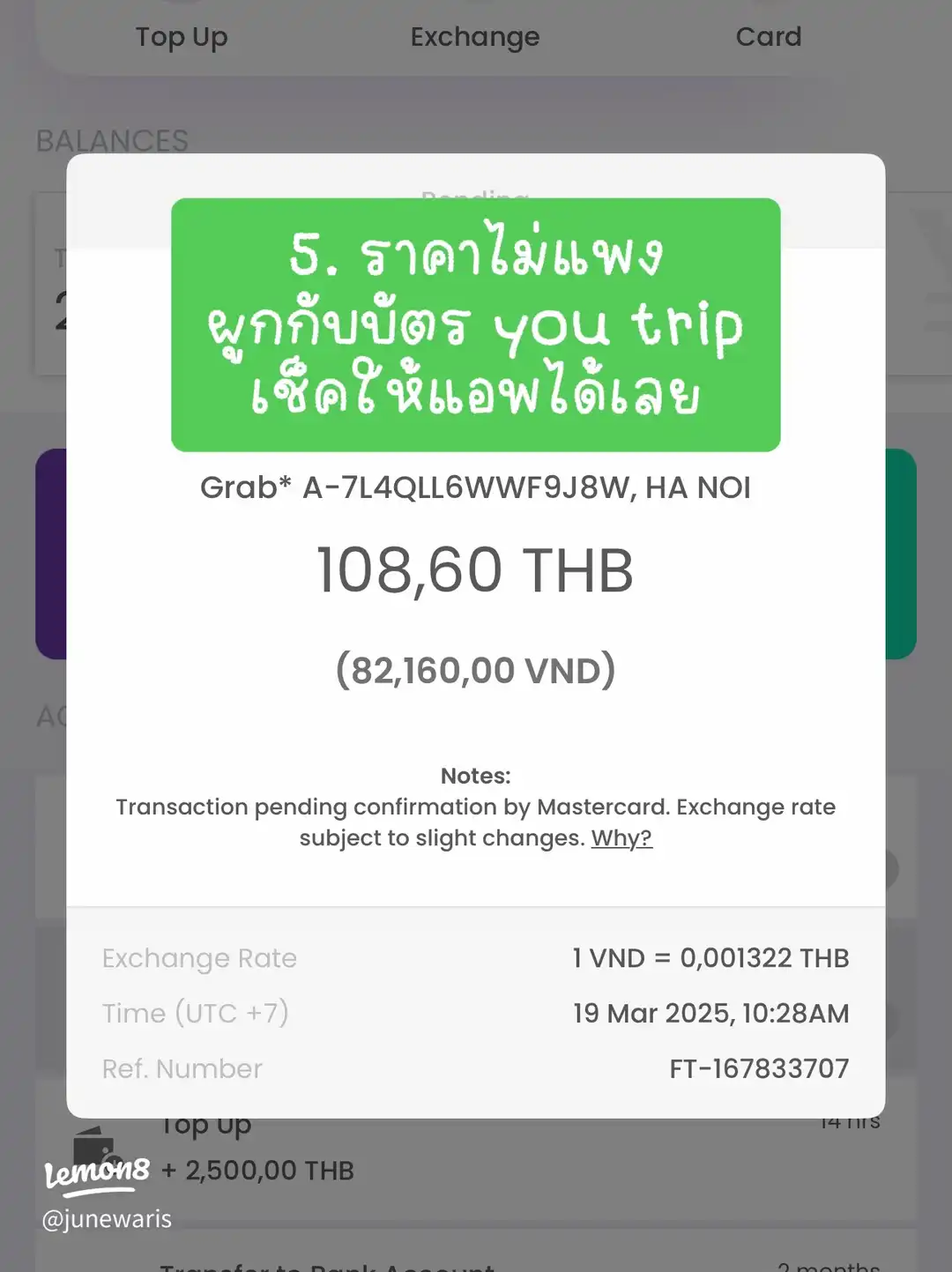
Task: Open the Why? explanation link
Action: [x=621, y=837]
